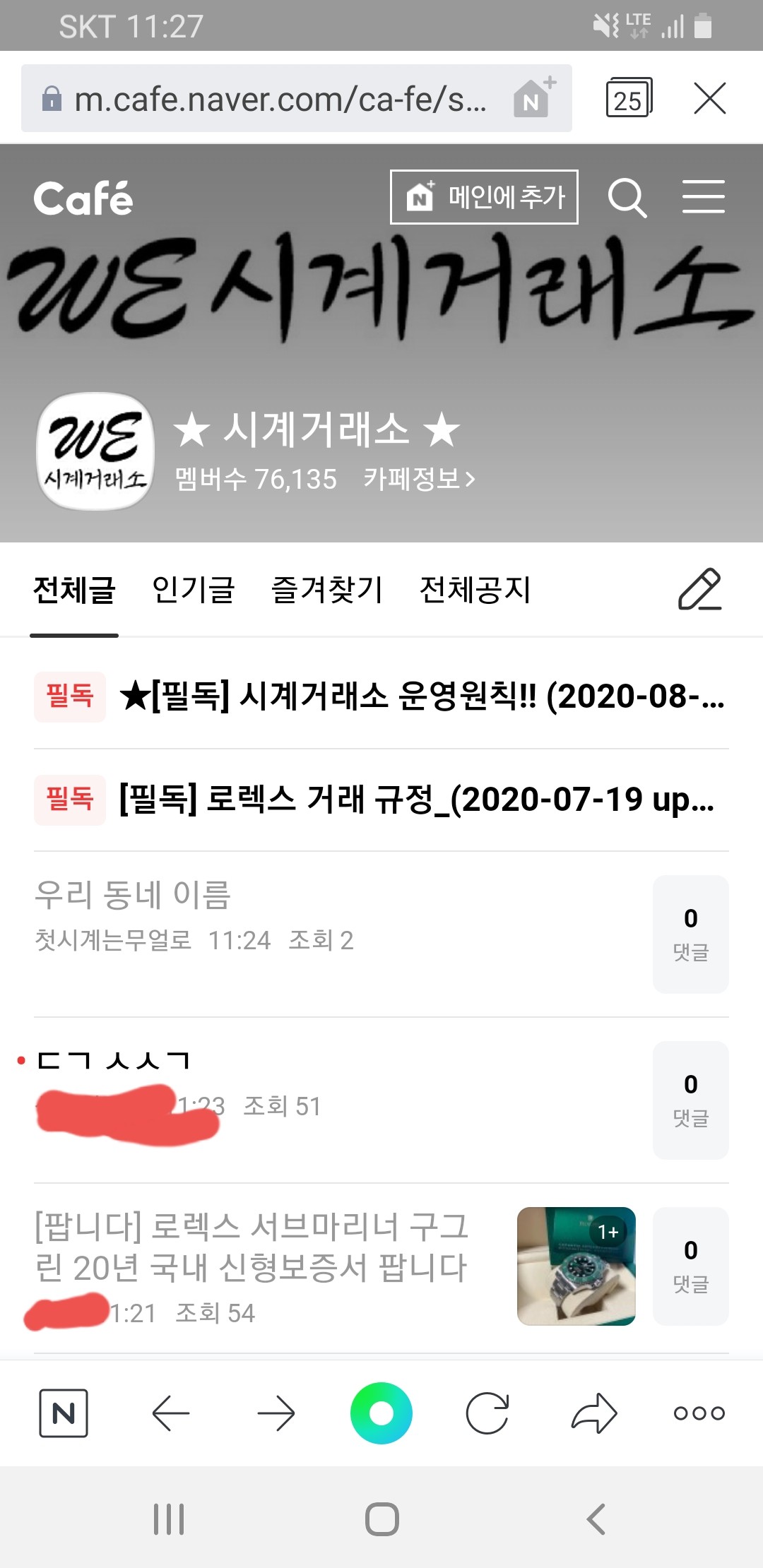Viewport: 763px width, 1568px height.
Task: Open the 로렉스 거래 규정 notice
Action: [381, 800]
